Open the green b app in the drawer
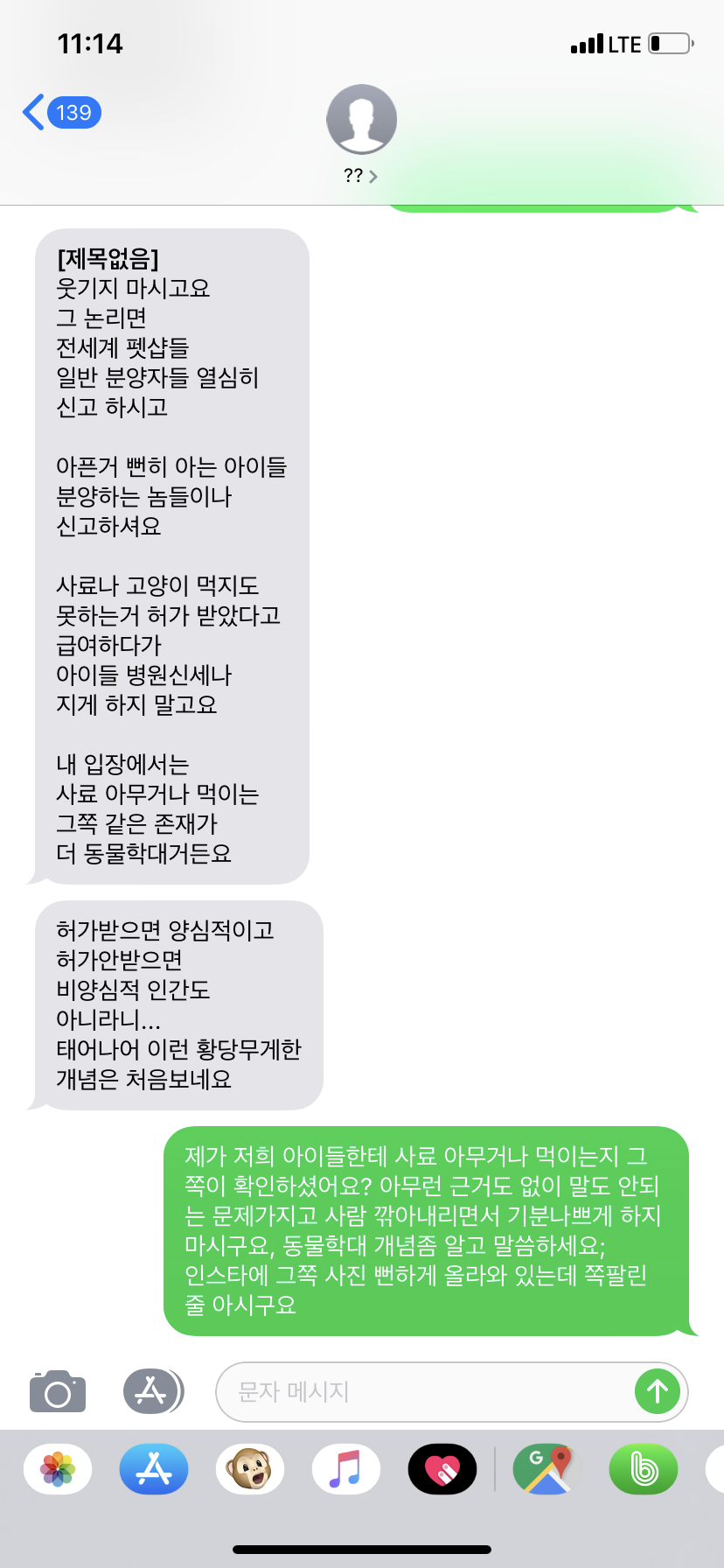This screenshot has width=724, height=1568. pyautogui.click(x=644, y=1469)
